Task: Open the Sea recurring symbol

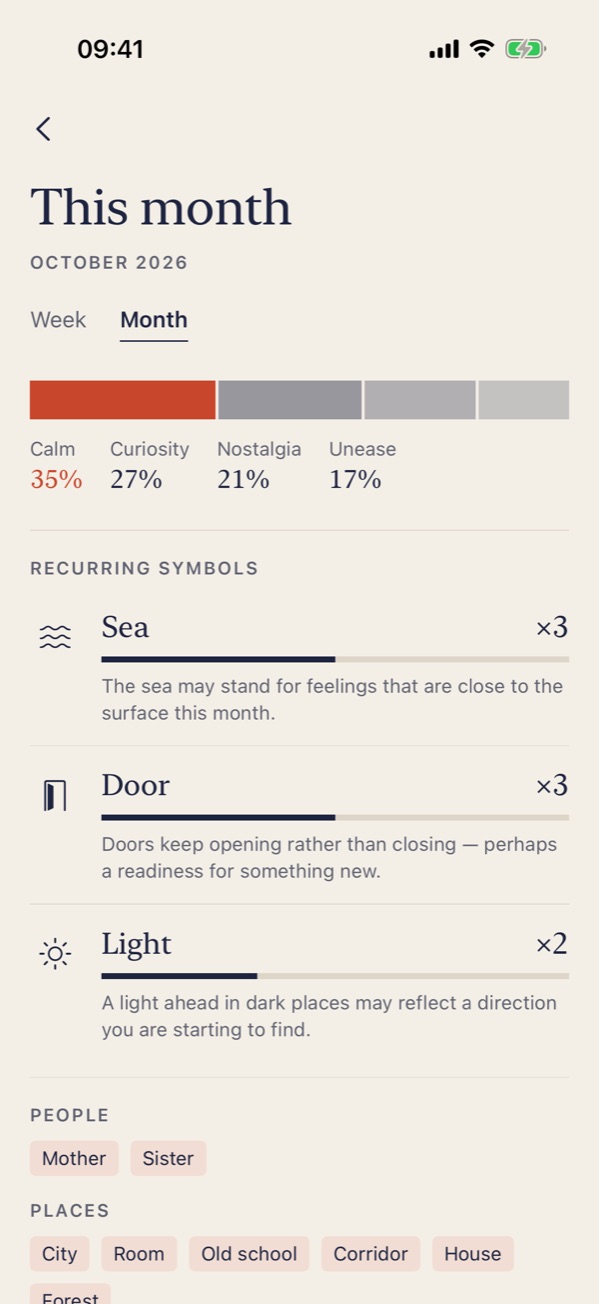Action: point(299,667)
